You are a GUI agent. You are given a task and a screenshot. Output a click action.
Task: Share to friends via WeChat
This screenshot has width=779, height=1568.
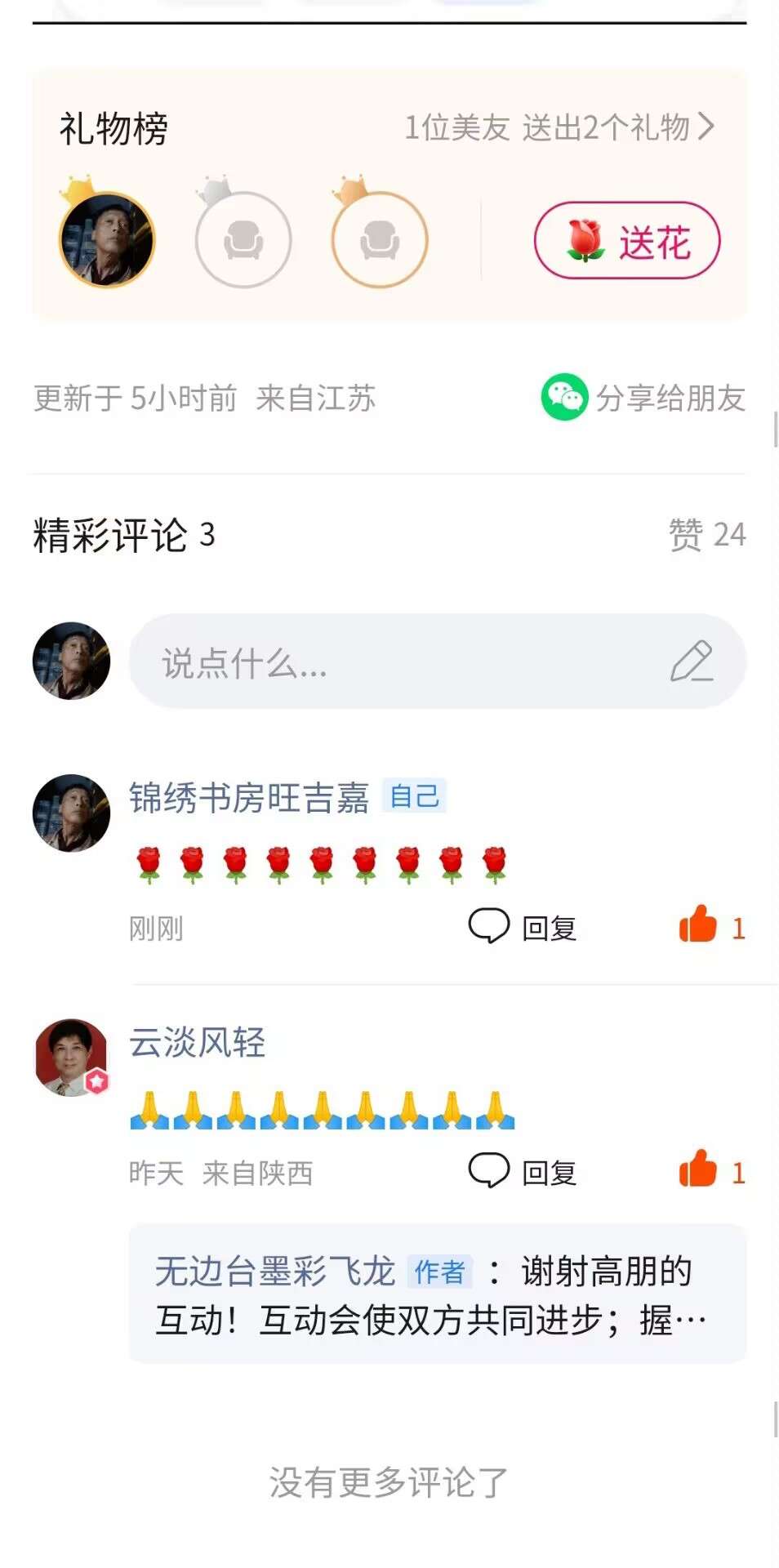pyautogui.click(x=643, y=398)
